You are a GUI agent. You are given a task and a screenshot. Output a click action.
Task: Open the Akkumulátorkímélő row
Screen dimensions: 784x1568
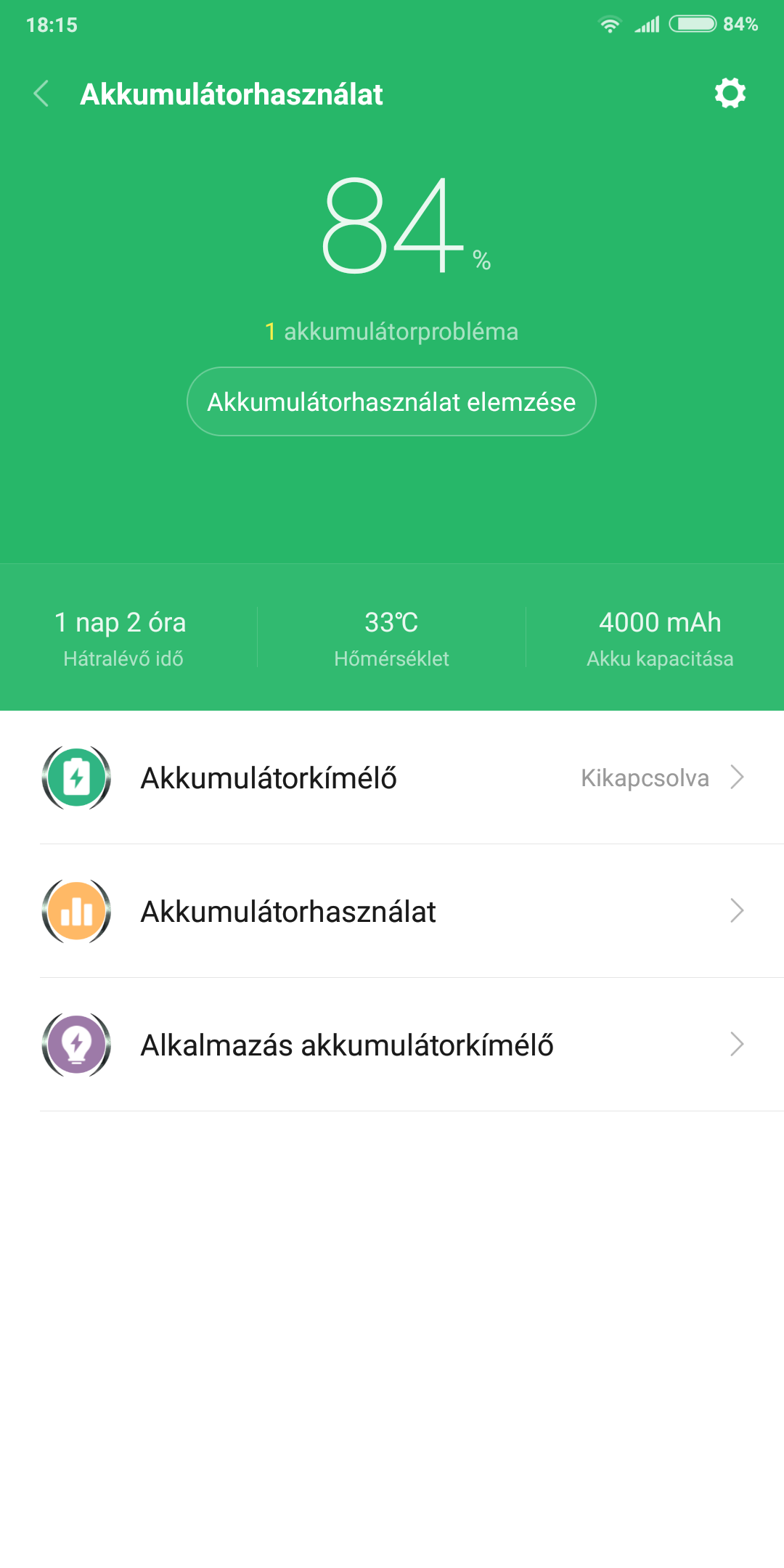click(392, 777)
